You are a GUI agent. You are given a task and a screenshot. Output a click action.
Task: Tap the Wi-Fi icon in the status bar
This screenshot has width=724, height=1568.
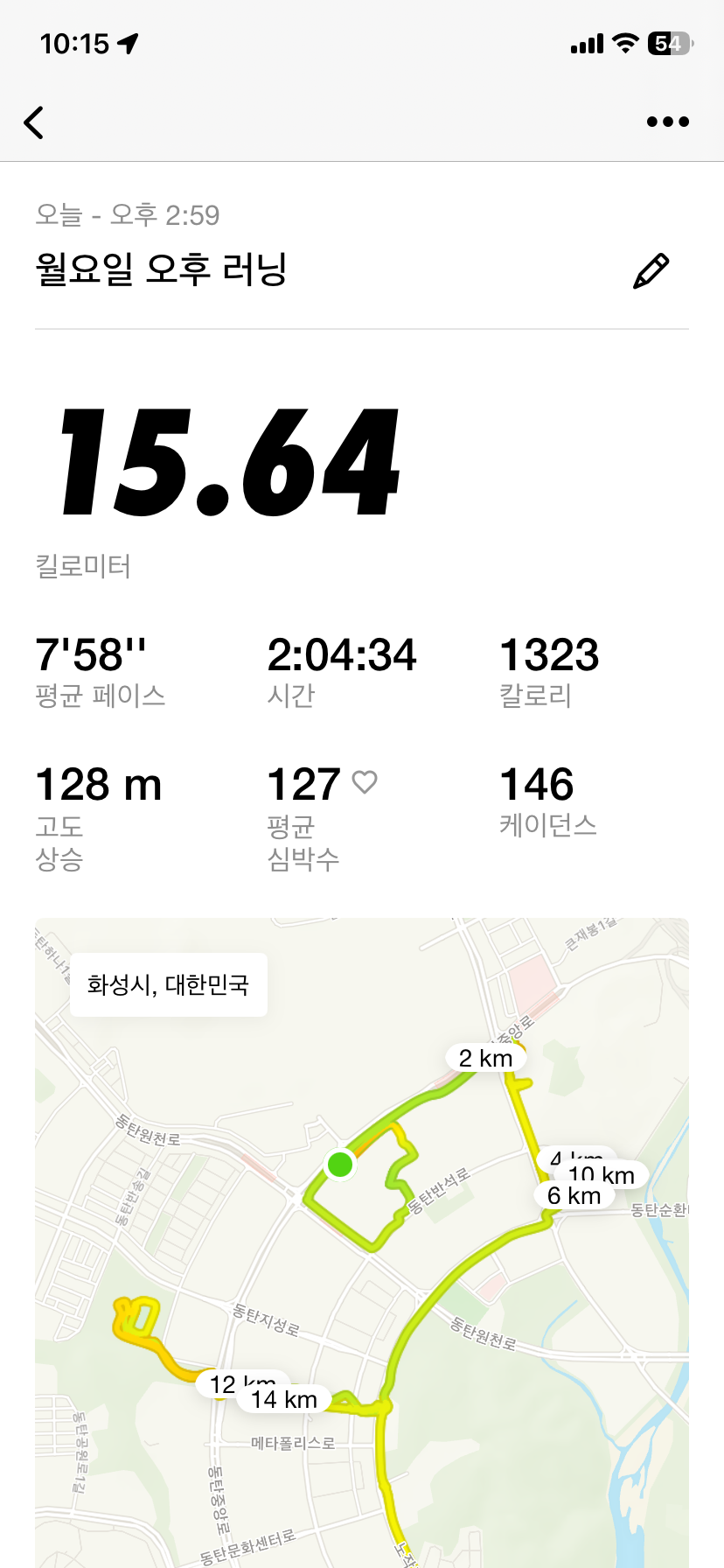[624, 42]
